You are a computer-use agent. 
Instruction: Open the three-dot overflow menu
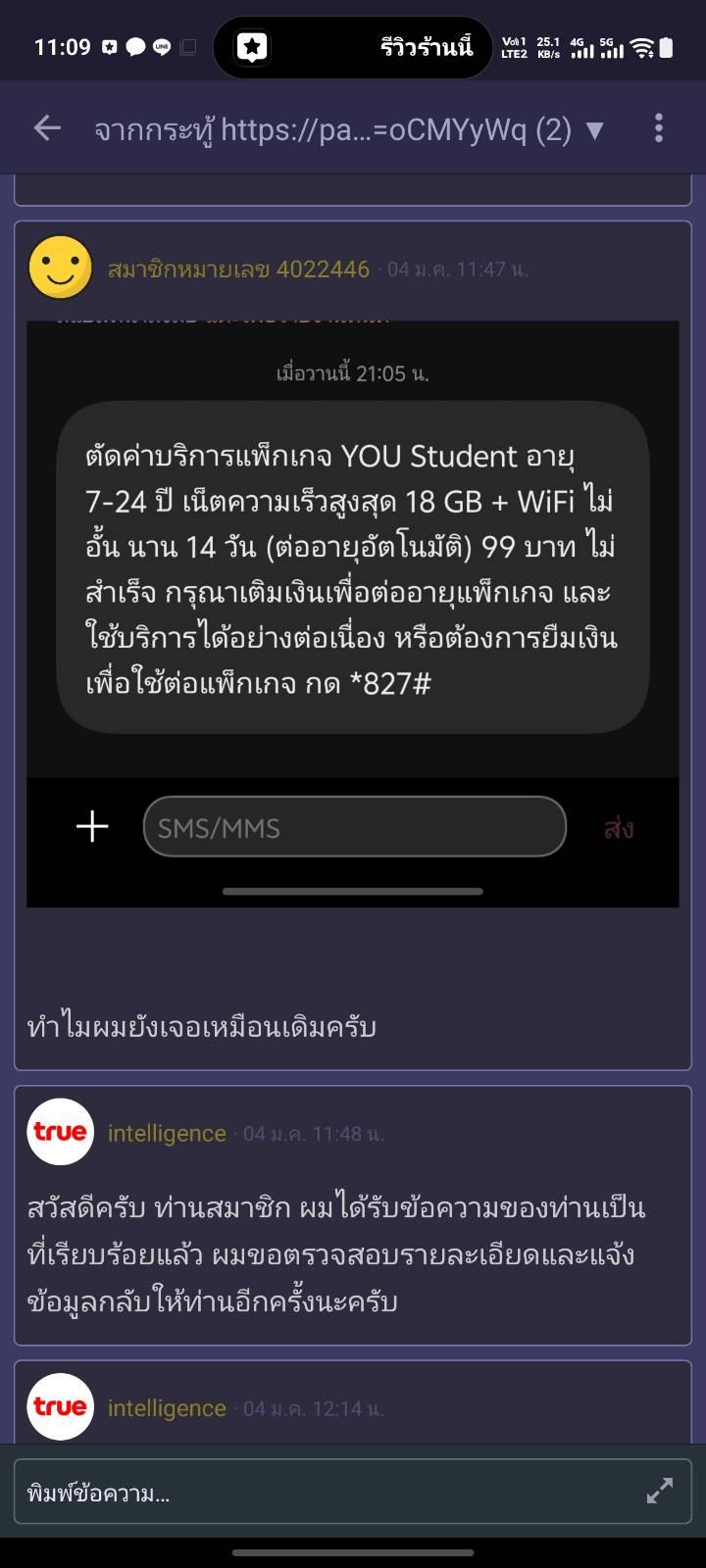tap(659, 128)
